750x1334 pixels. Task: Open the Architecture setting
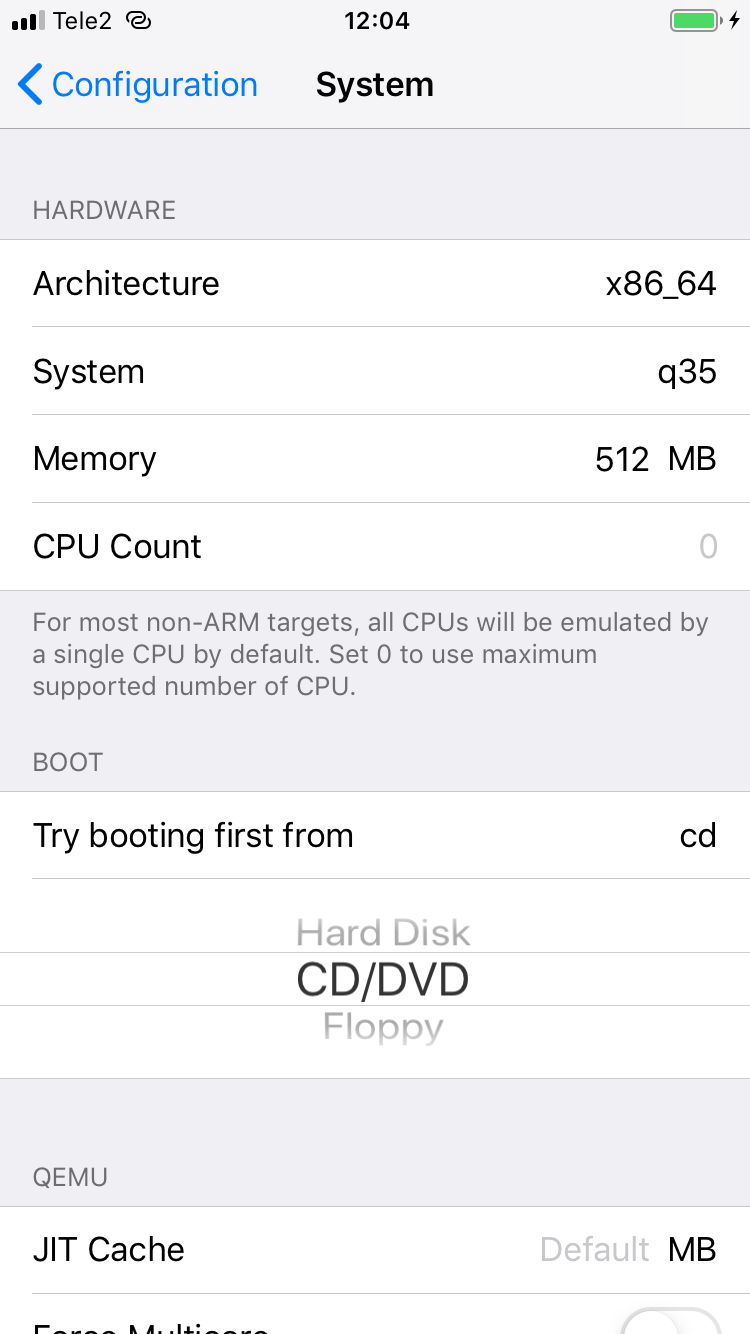click(x=375, y=284)
